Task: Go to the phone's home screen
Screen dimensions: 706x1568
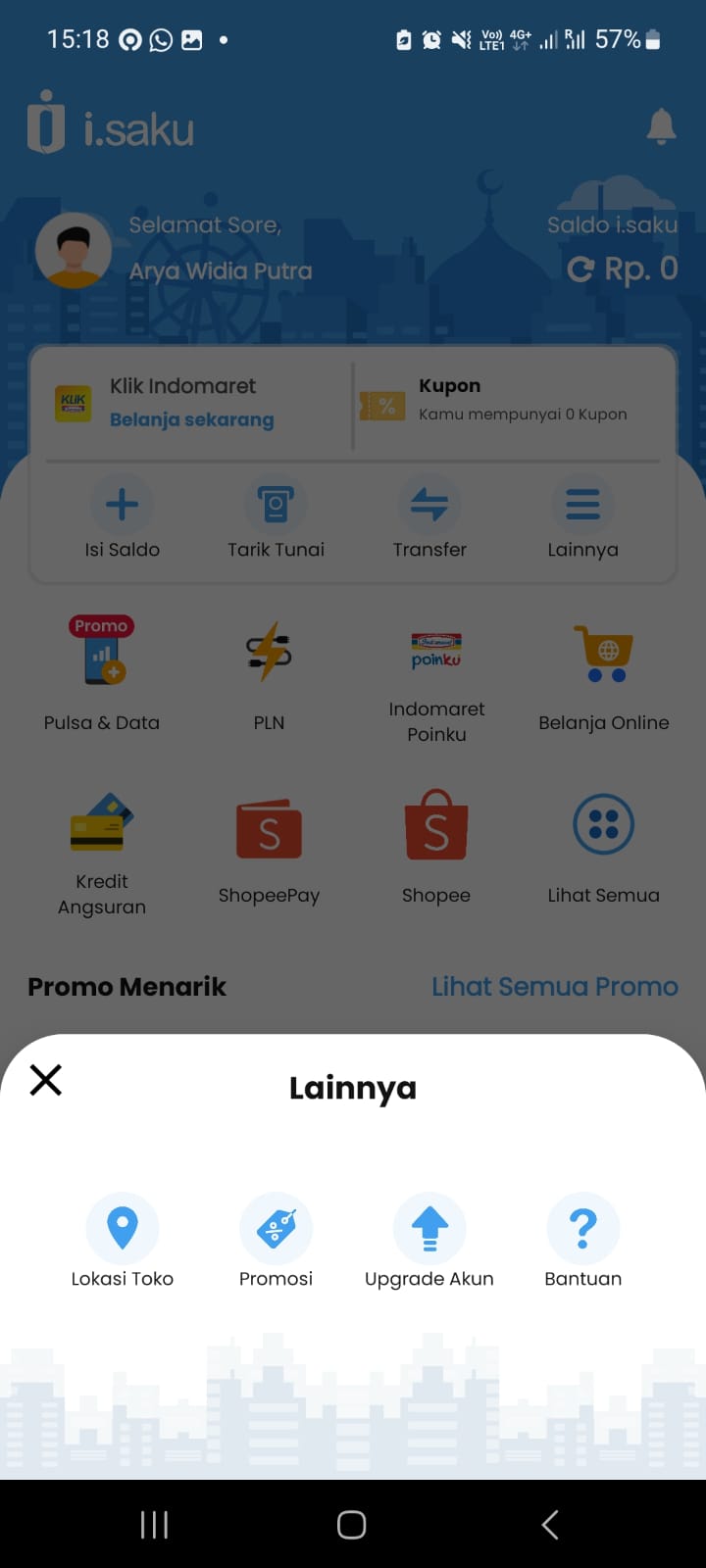Action: pos(352,1525)
